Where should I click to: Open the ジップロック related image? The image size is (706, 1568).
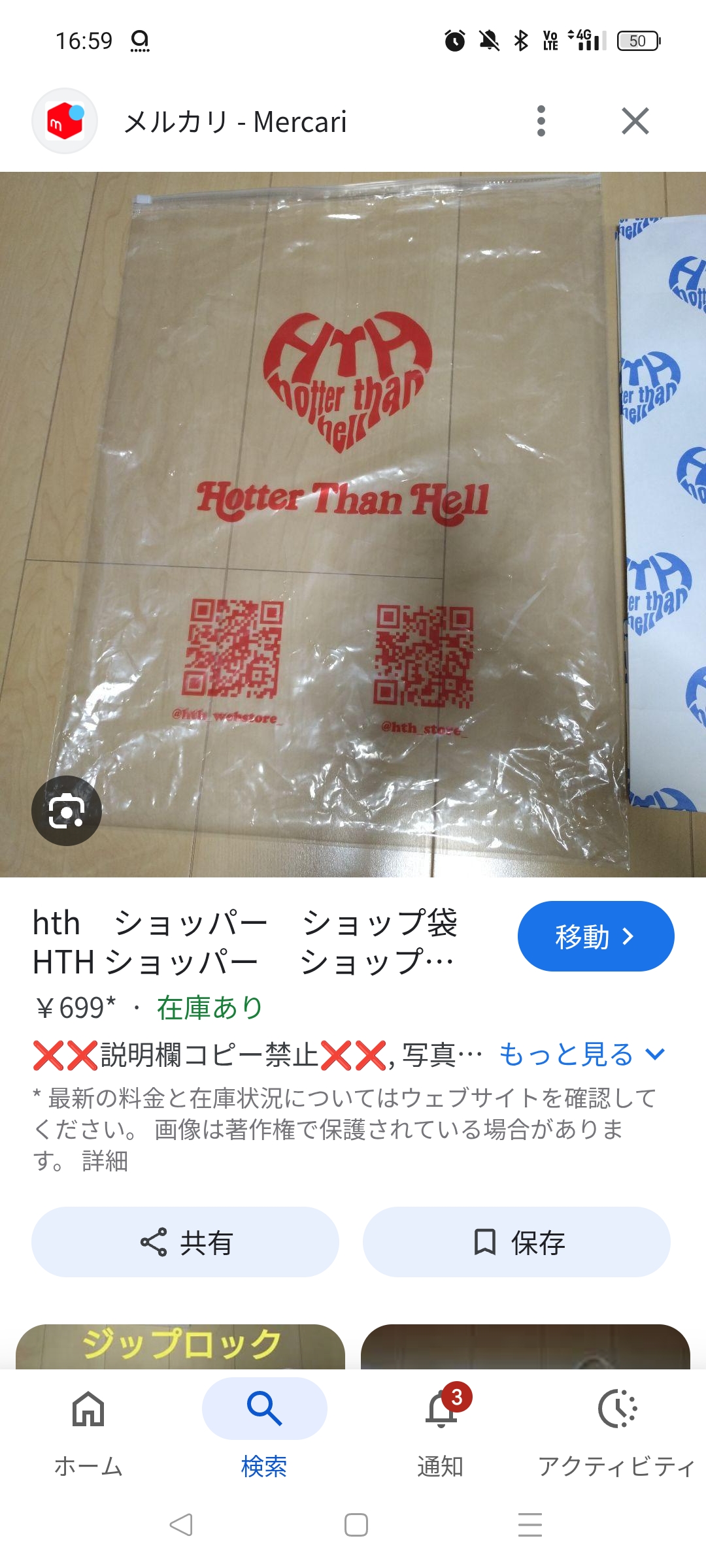[180, 1347]
